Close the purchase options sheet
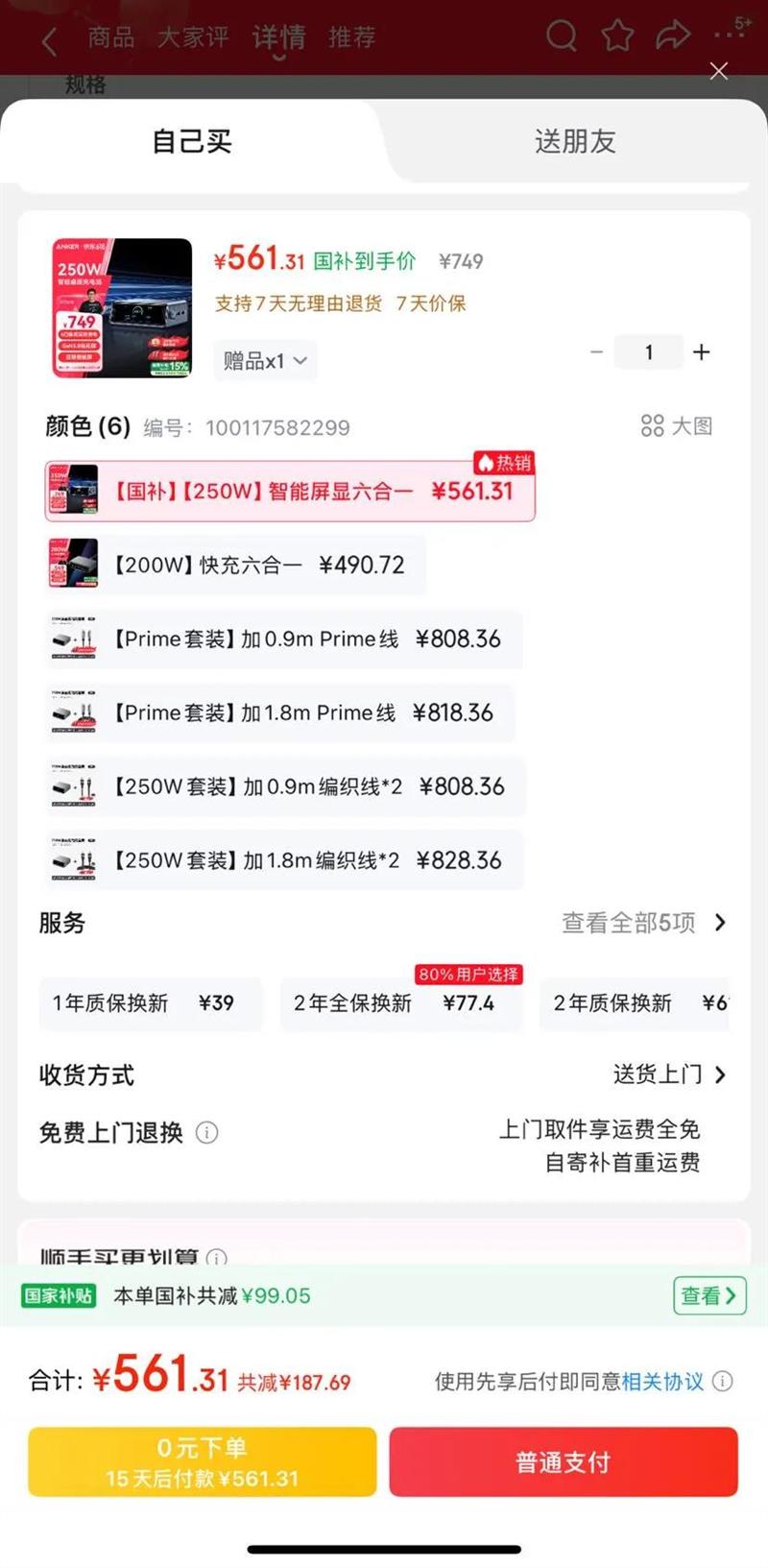 tap(718, 71)
